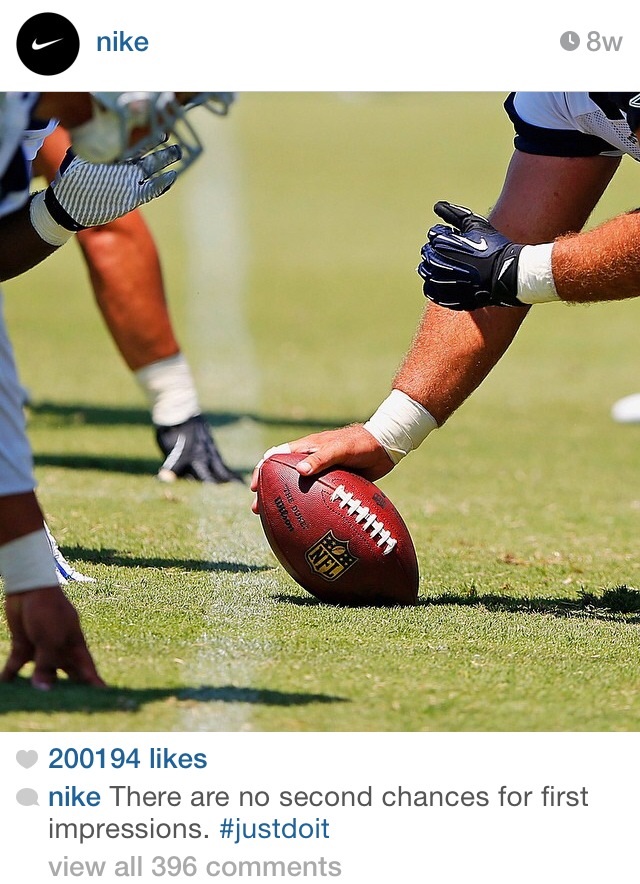See who gave the 200194 likes
Screen dimensions: 640x884
(127, 759)
